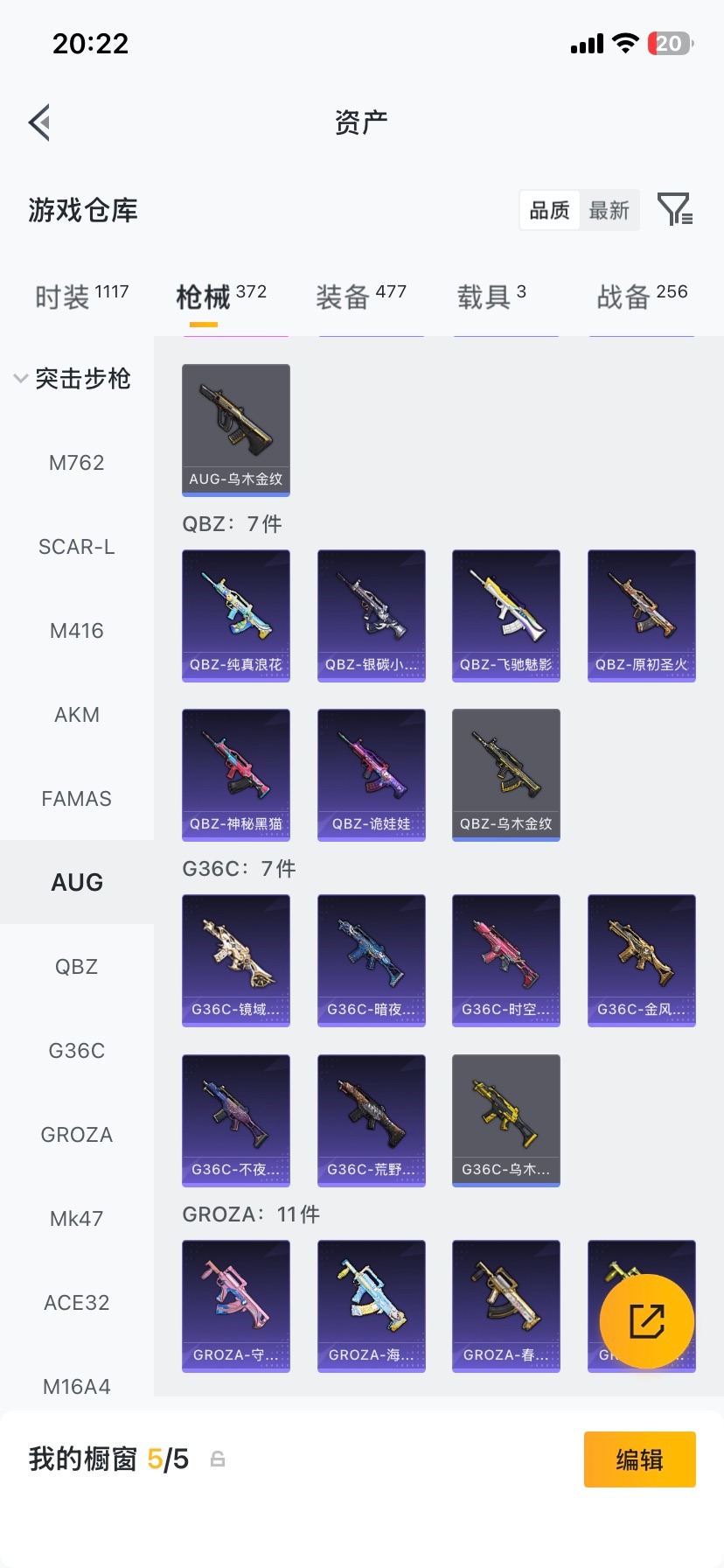Switch to the 载具 tab
This screenshot has width=724, height=1568.
[x=491, y=297]
